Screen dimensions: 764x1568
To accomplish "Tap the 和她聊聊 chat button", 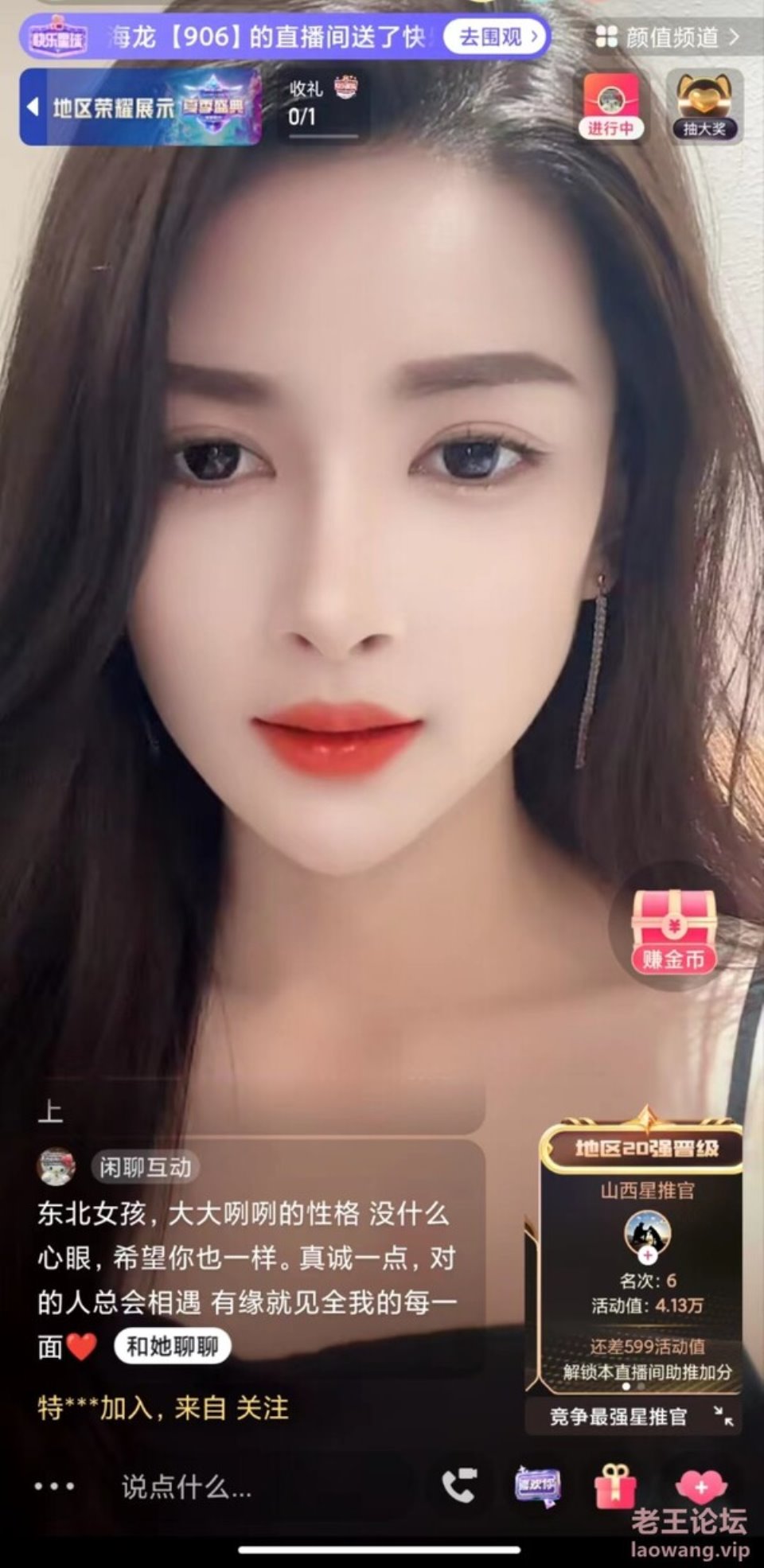I will tap(172, 1346).
